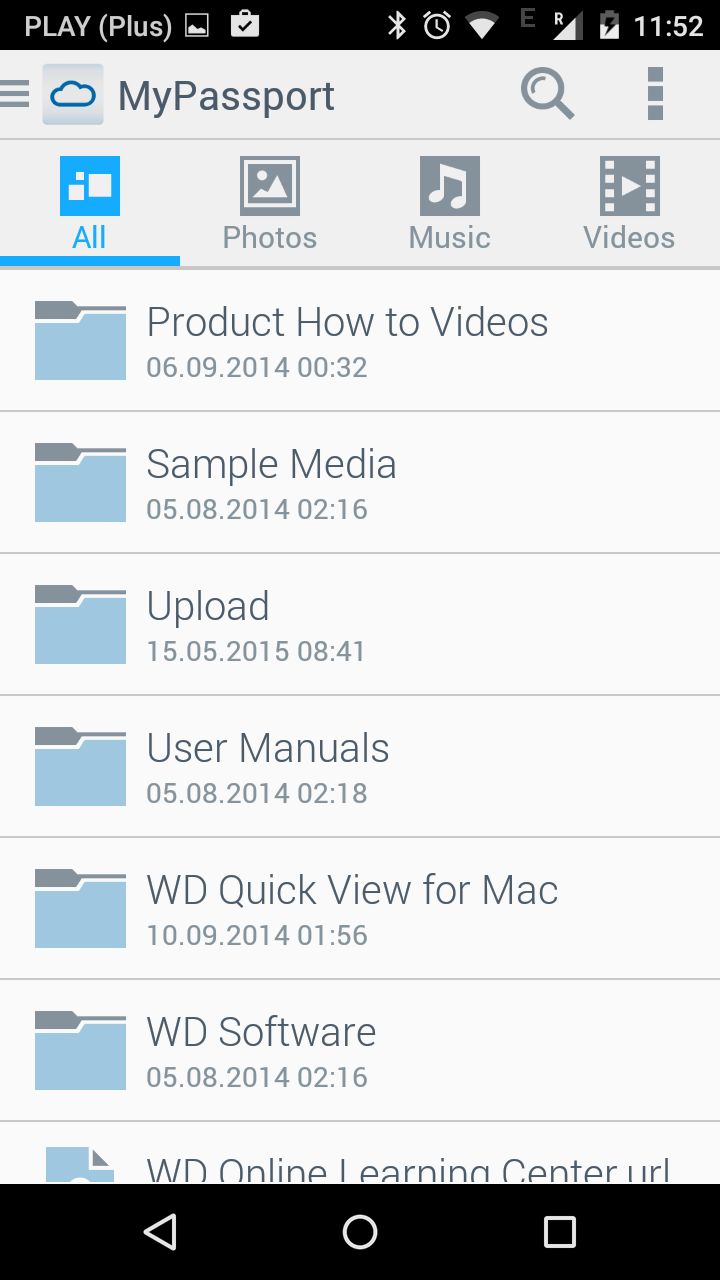Open the navigation drawer menu
This screenshot has width=720, height=1280.
pyautogui.click(x=15, y=94)
